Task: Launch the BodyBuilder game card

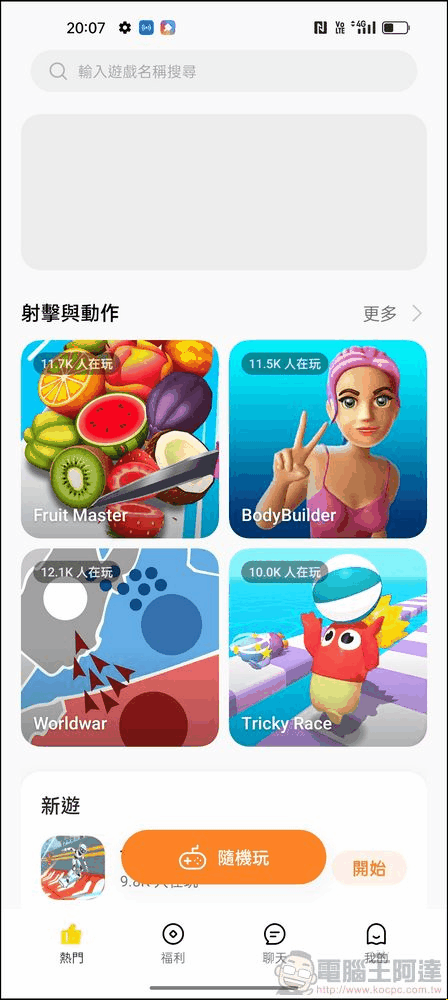Action: pyautogui.click(x=328, y=439)
